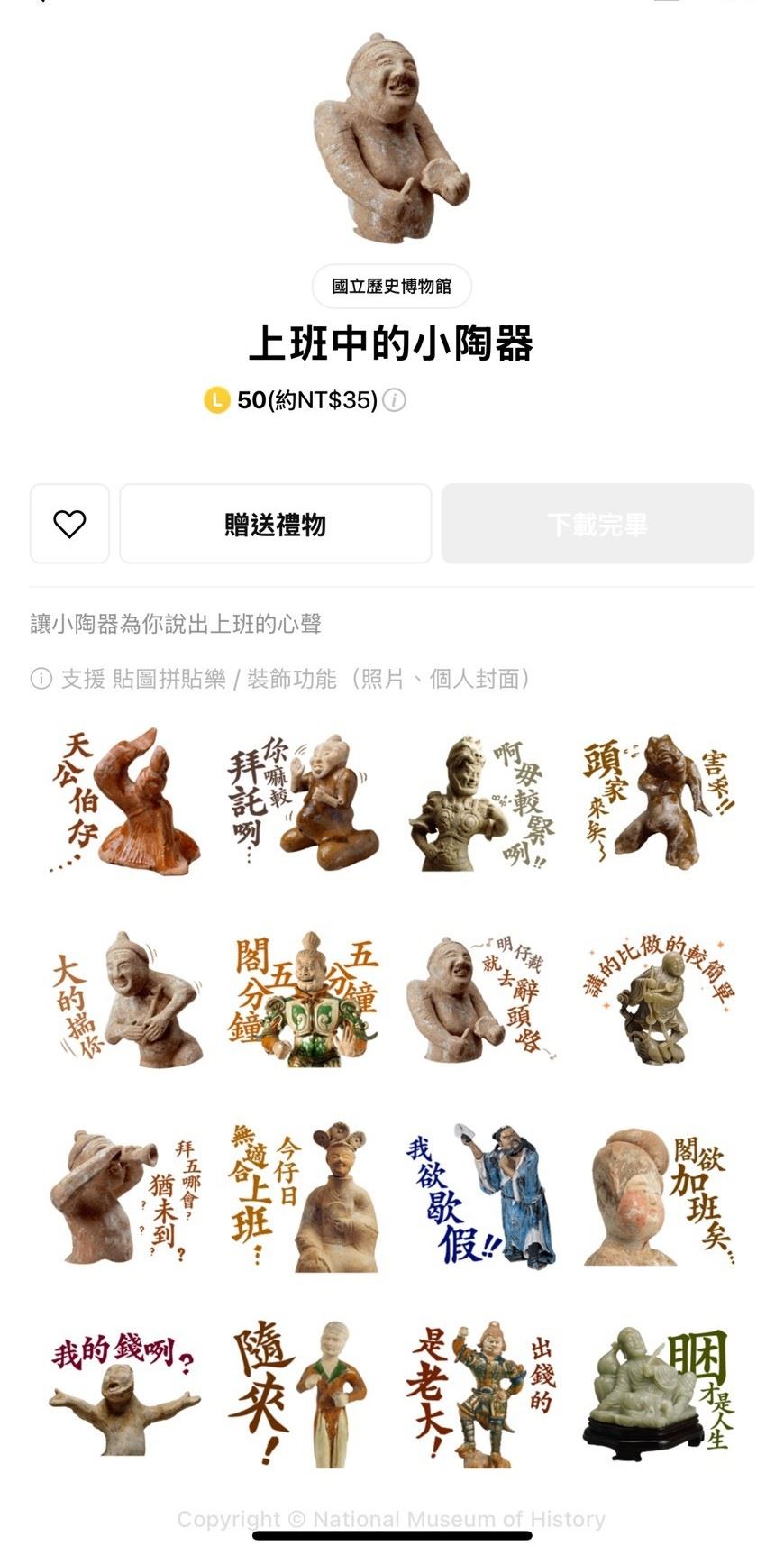Open info icon beside 支援 貼圖拼貼樂
Screen dimensions: 784x1555
coord(41,679)
